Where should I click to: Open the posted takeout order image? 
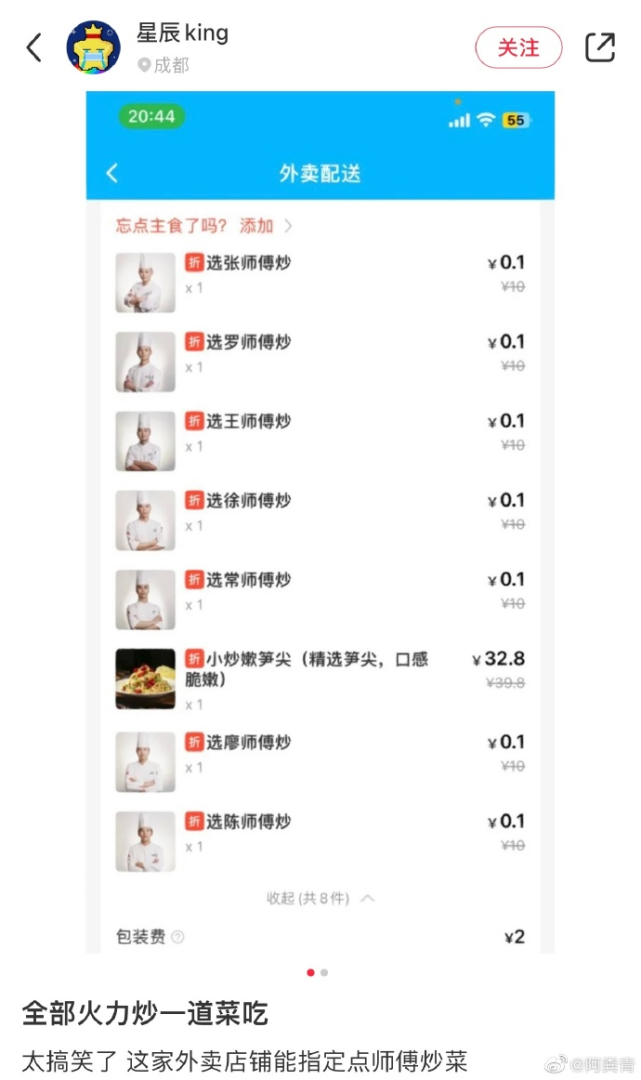coord(320,522)
